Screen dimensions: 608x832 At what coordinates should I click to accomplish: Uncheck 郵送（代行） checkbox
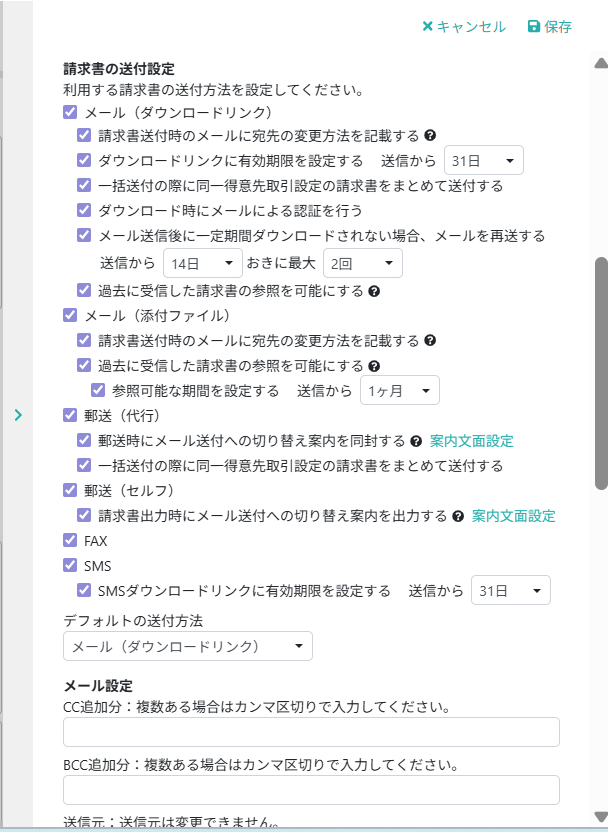[x=70, y=415]
